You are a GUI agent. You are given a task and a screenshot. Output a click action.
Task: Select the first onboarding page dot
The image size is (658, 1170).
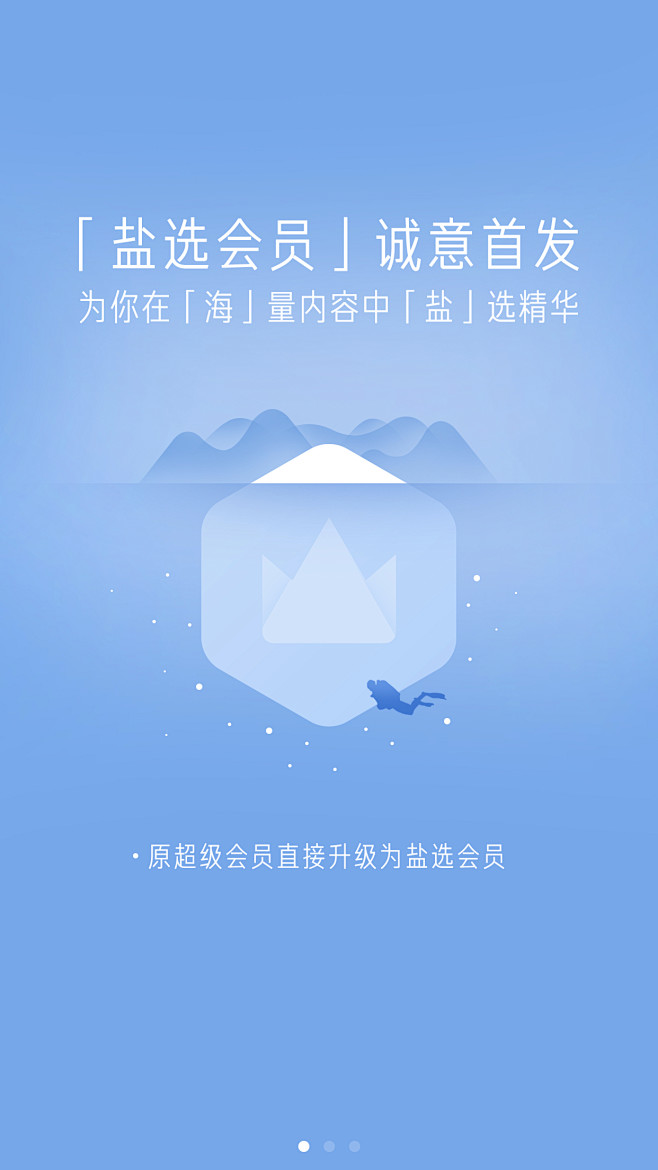click(304, 1146)
